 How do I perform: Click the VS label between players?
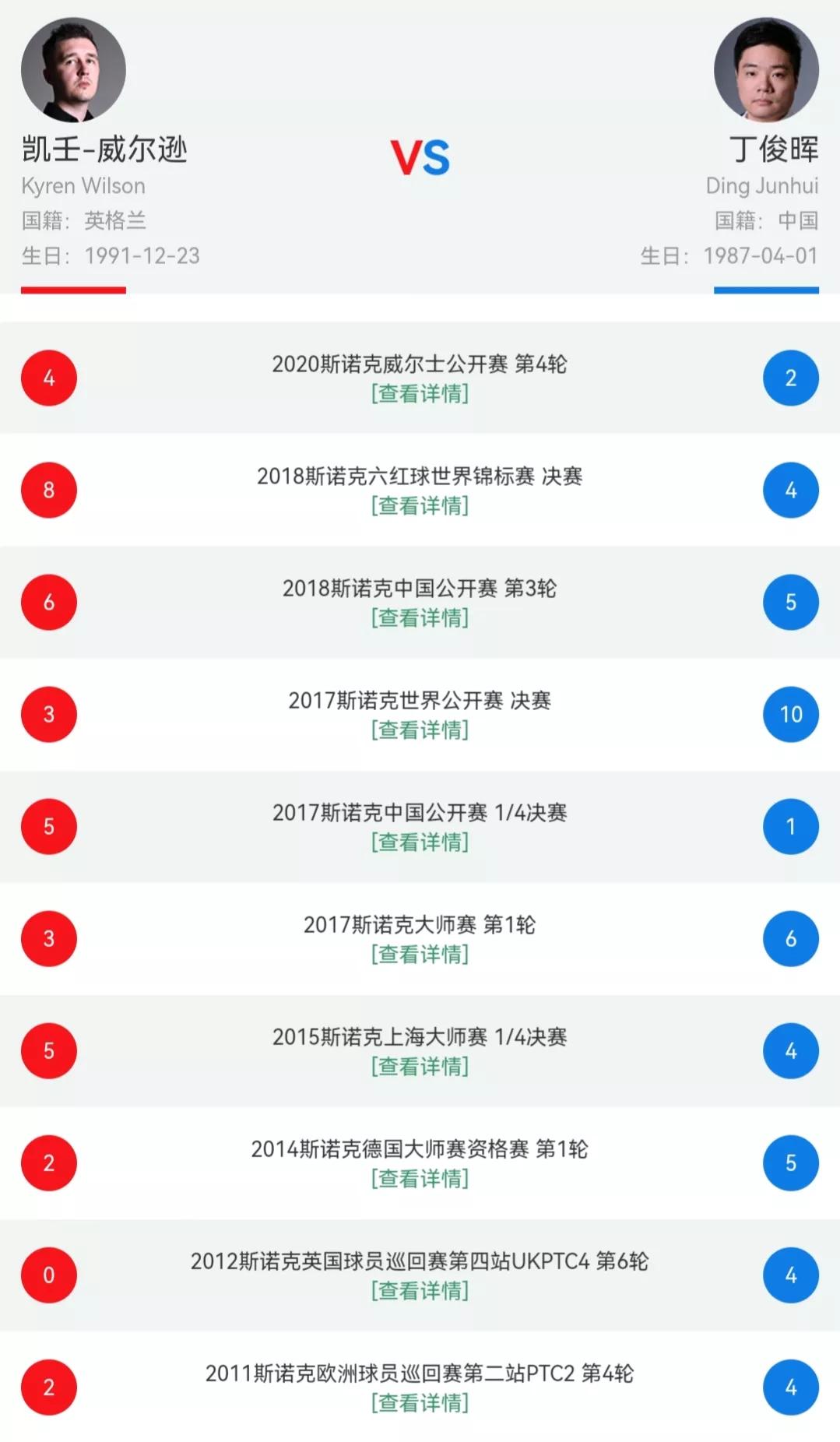[x=420, y=157]
